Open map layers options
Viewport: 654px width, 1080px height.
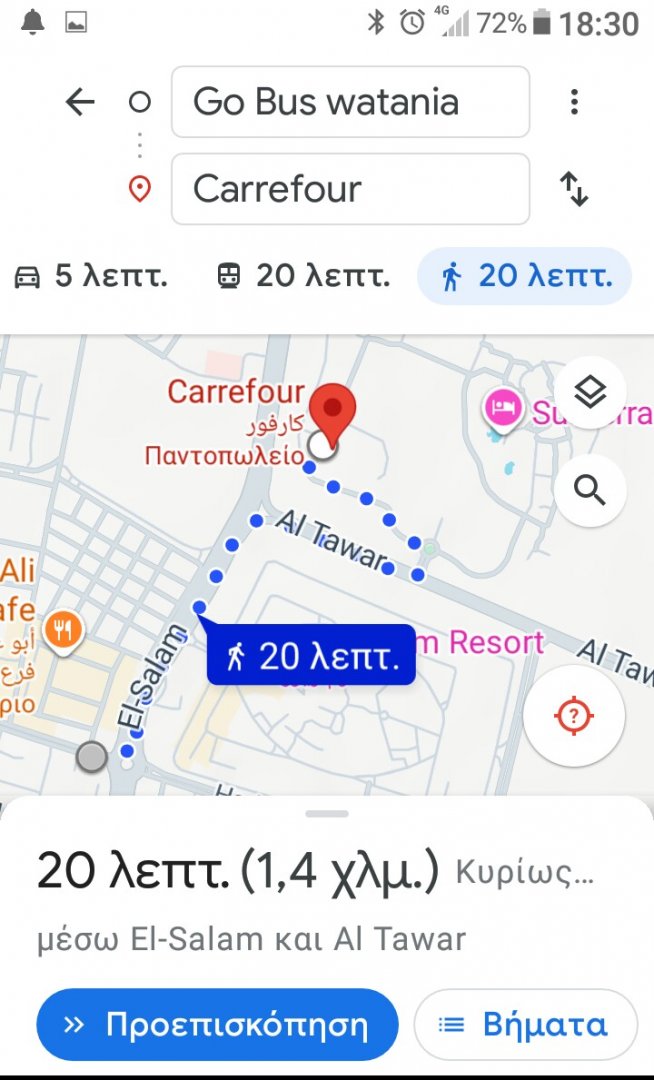click(x=590, y=393)
